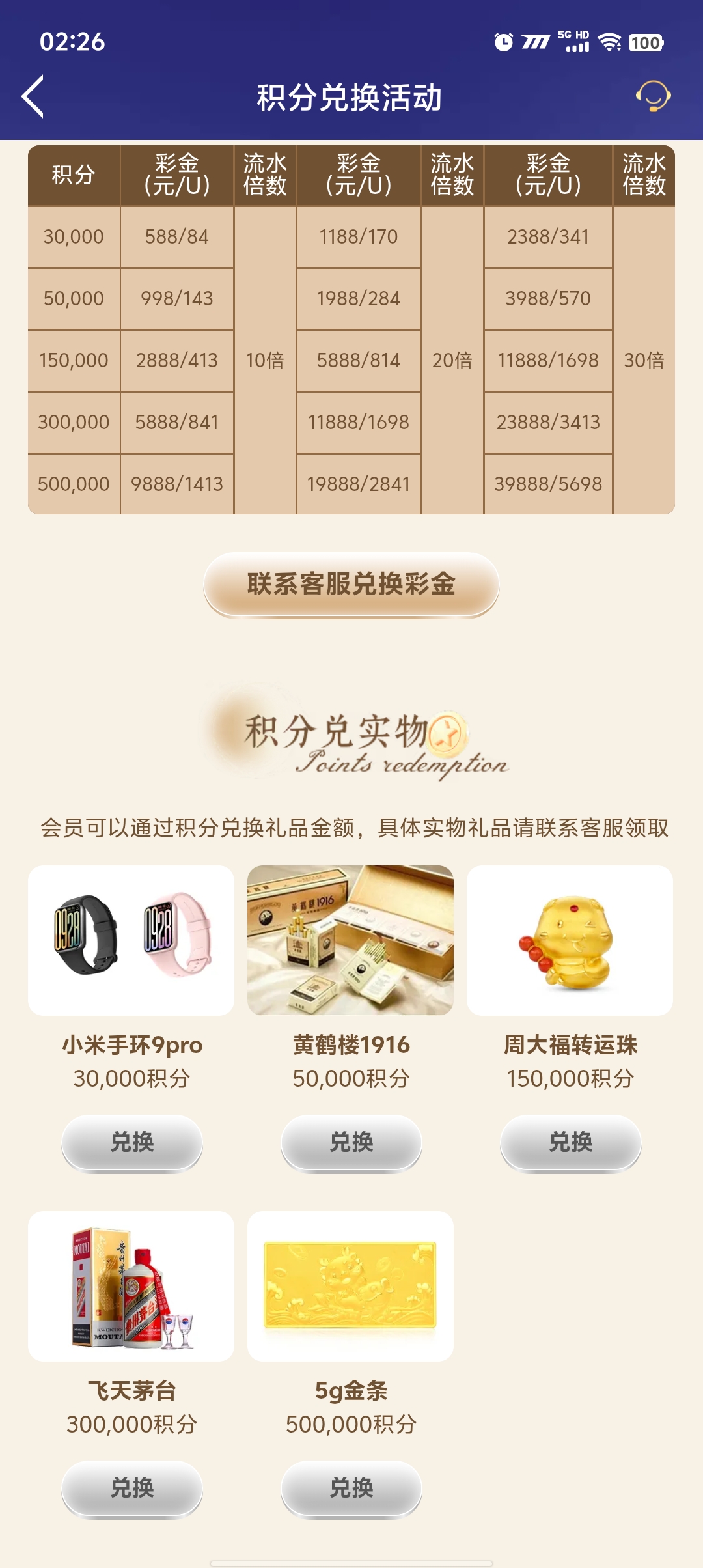
Task: Tap the Wi-Fi status icon
Action: click(x=609, y=43)
